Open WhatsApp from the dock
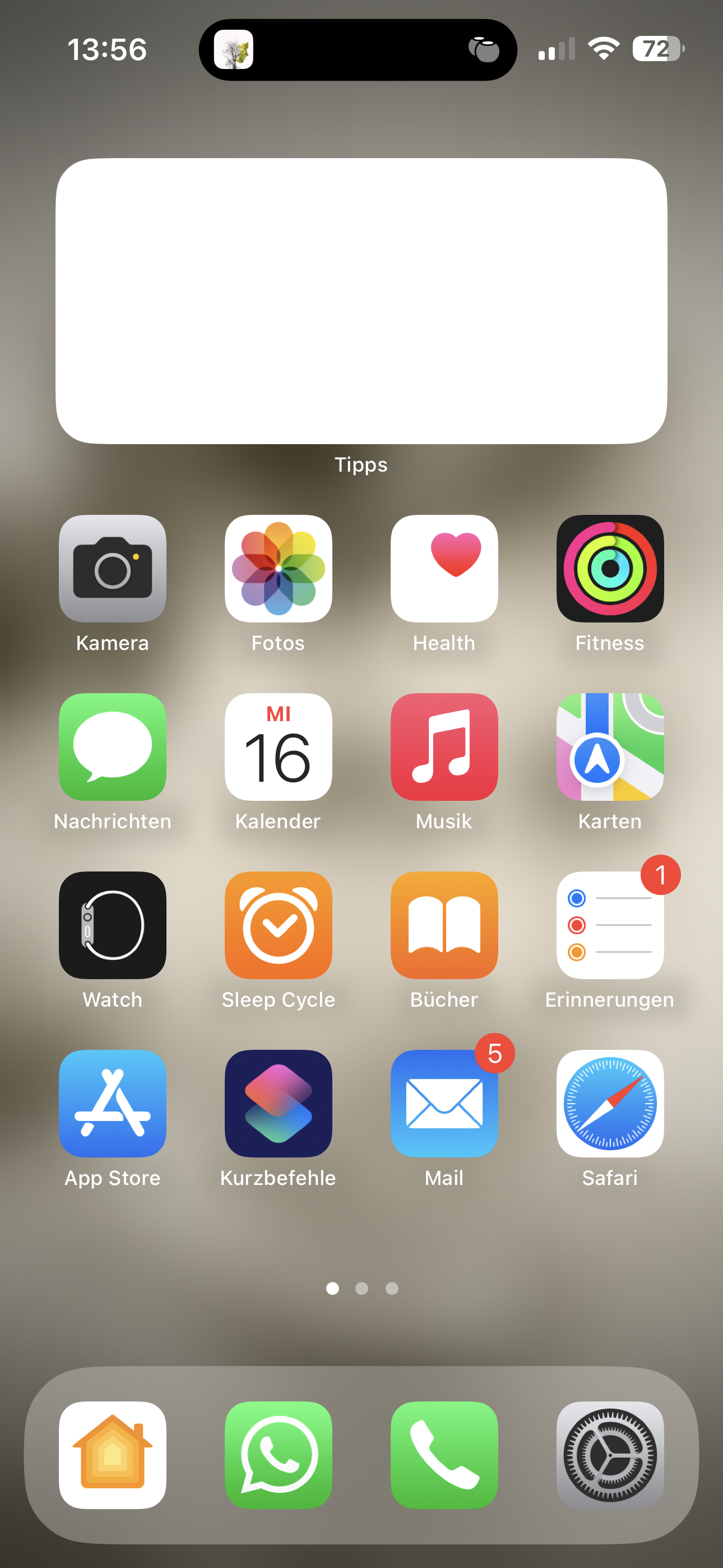723x1568 pixels. point(278,1455)
